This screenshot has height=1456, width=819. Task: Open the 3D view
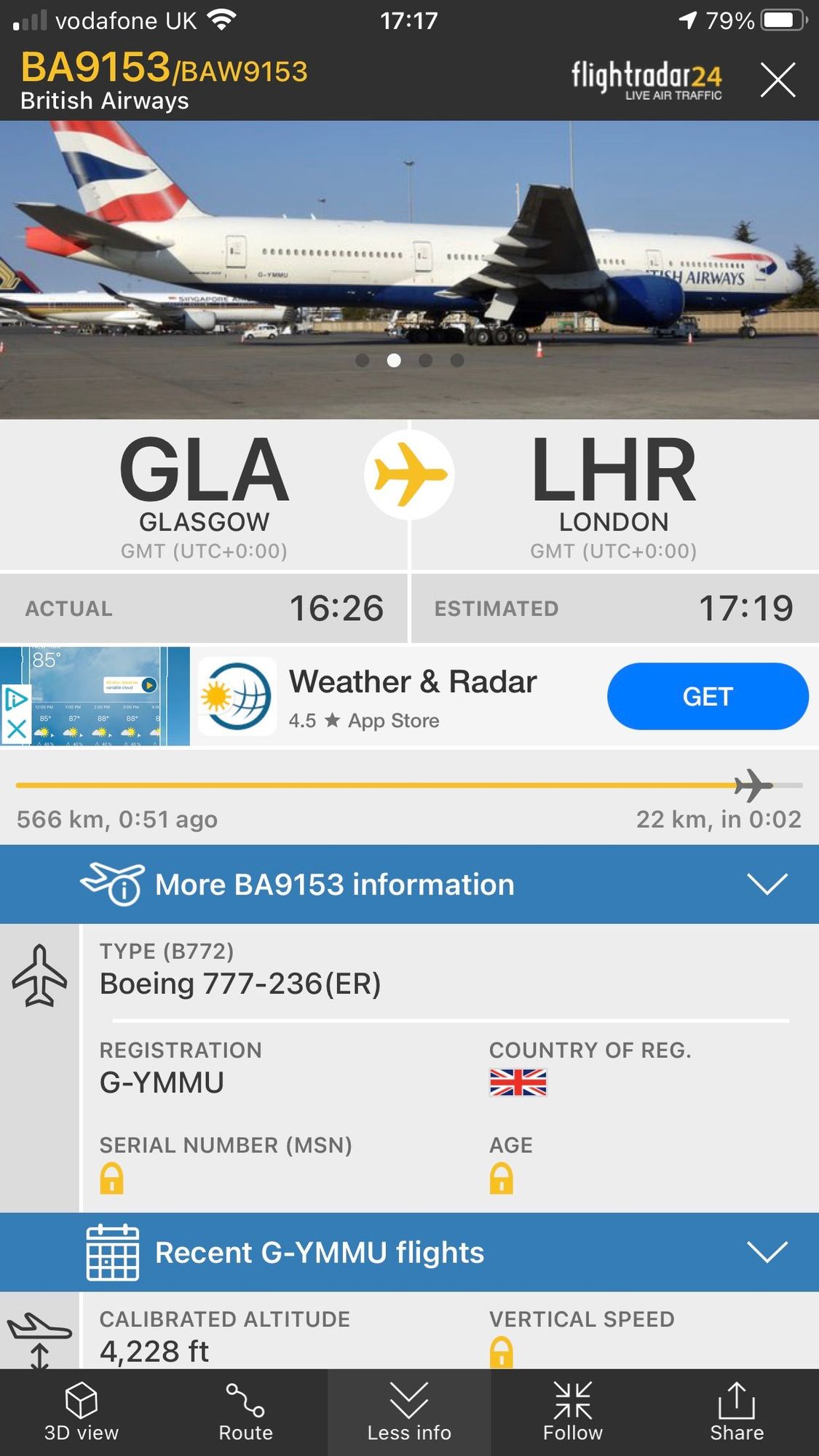point(81,1411)
